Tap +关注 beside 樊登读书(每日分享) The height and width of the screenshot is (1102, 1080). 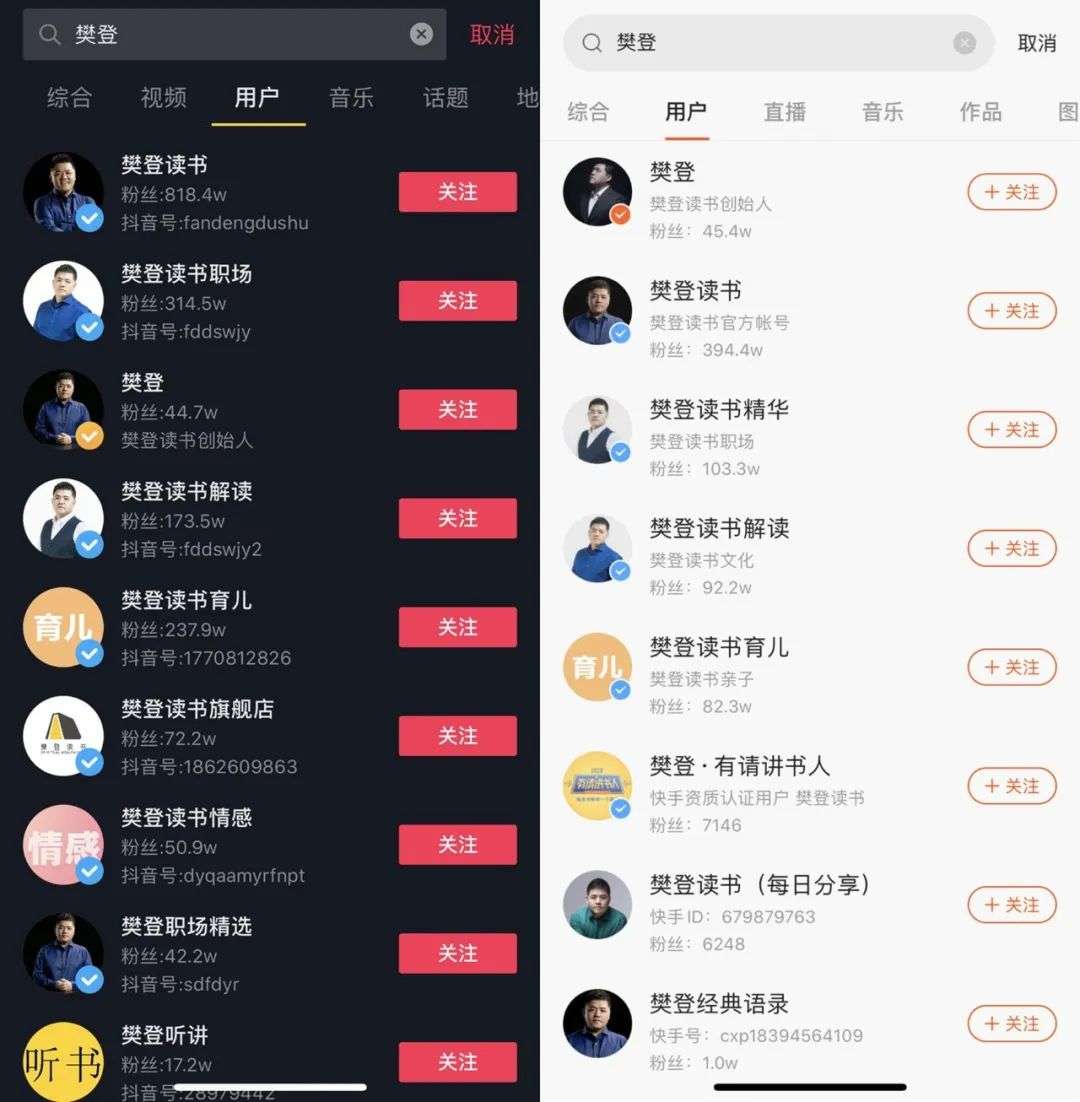pos(1012,905)
